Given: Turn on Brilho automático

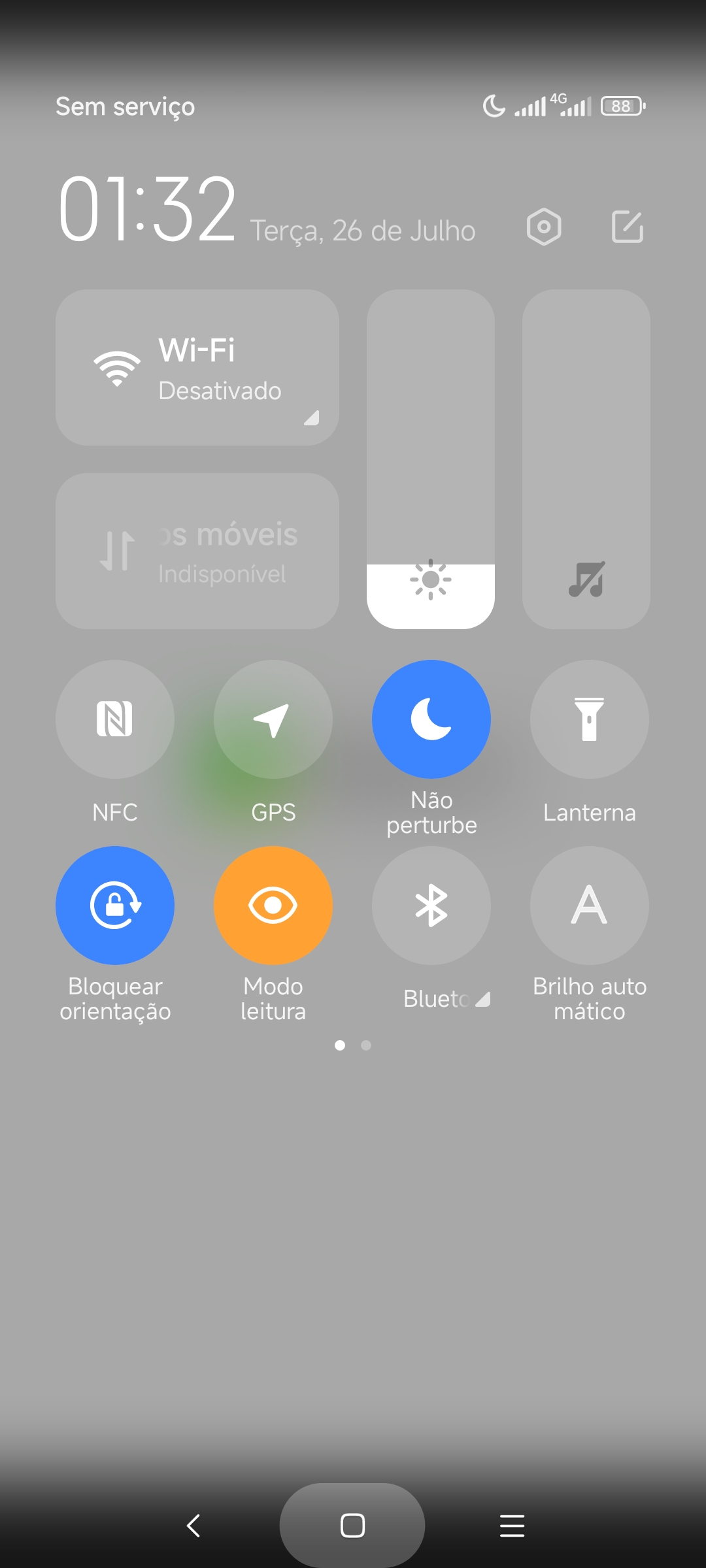Looking at the screenshot, I should click(x=590, y=906).
